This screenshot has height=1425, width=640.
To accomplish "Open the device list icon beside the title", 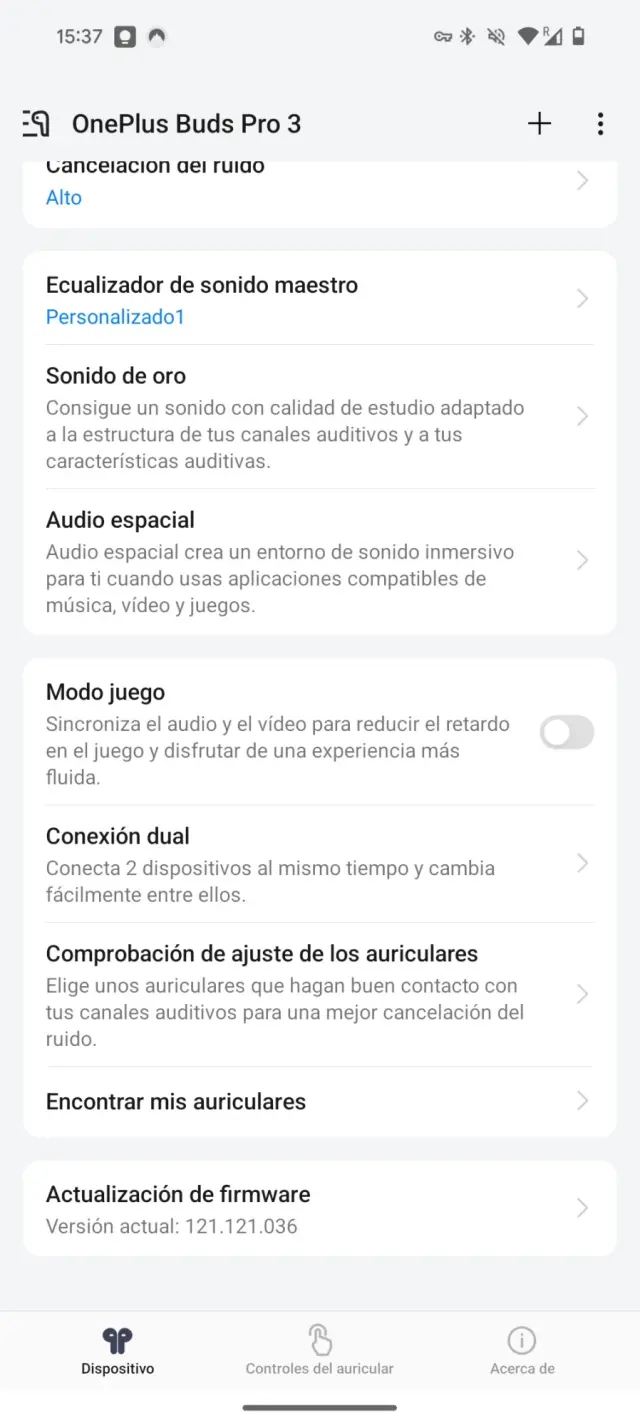I will tap(36, 124).
